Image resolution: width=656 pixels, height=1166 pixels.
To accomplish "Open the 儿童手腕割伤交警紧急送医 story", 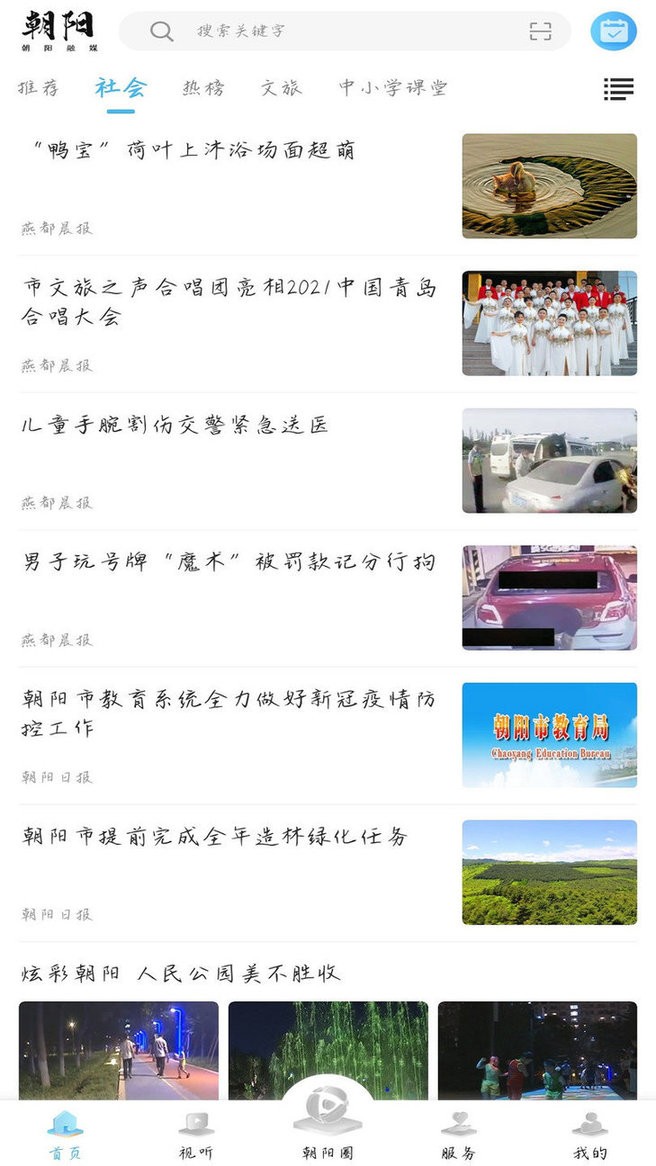I will pos(176,425).
